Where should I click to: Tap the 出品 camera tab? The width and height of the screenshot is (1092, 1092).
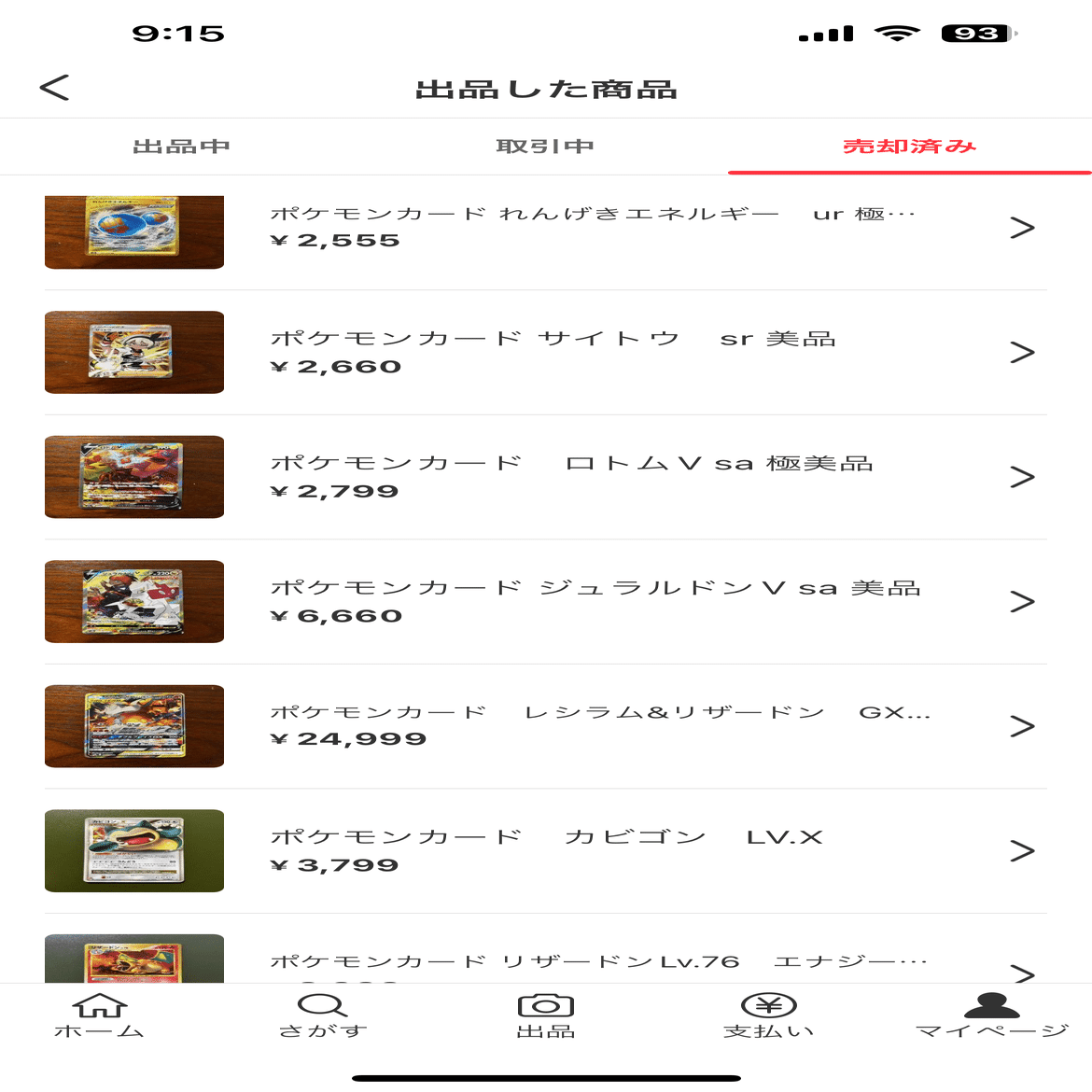click(546, 1015)
